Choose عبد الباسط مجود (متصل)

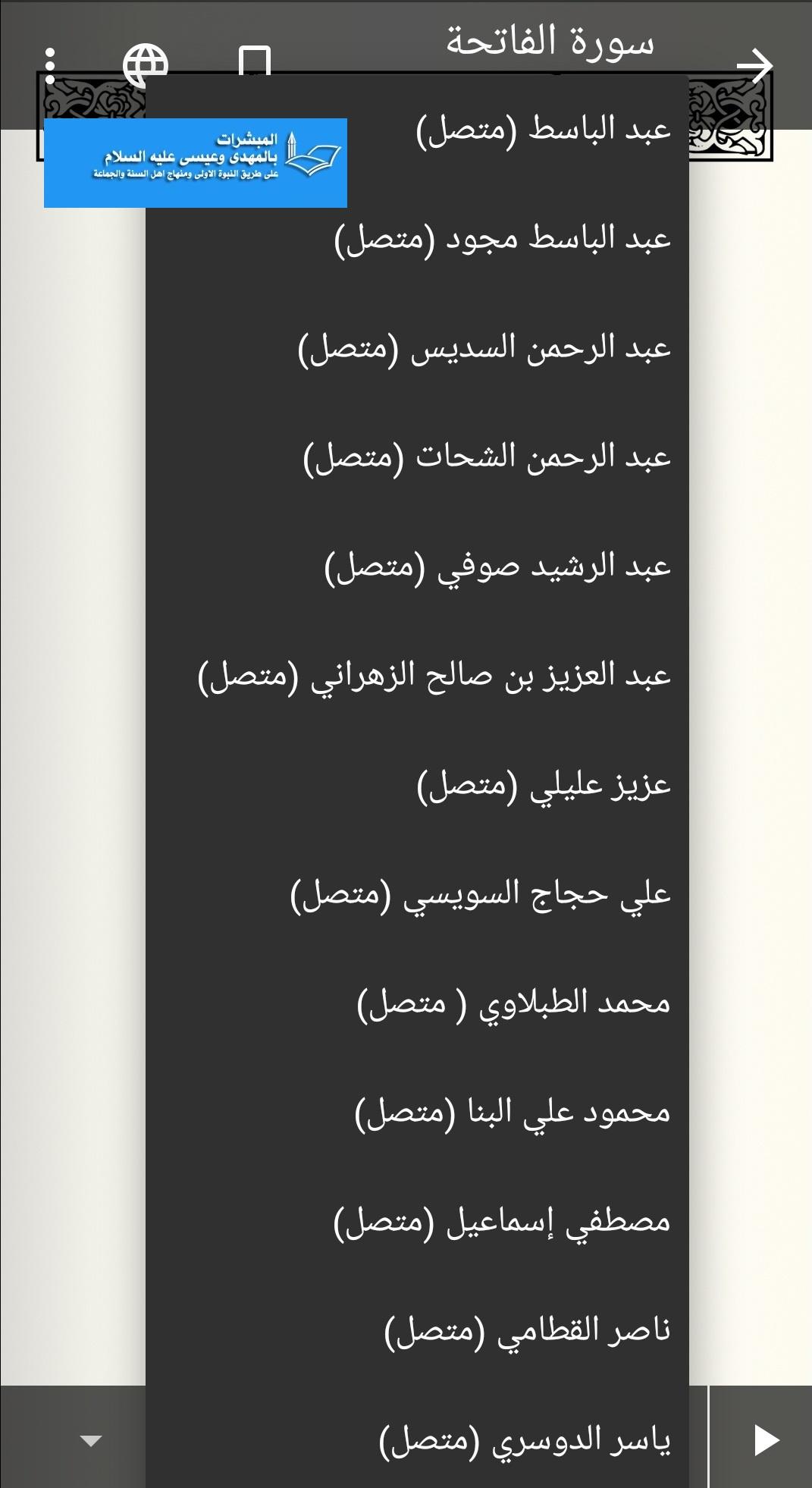(x=502, y=239)
